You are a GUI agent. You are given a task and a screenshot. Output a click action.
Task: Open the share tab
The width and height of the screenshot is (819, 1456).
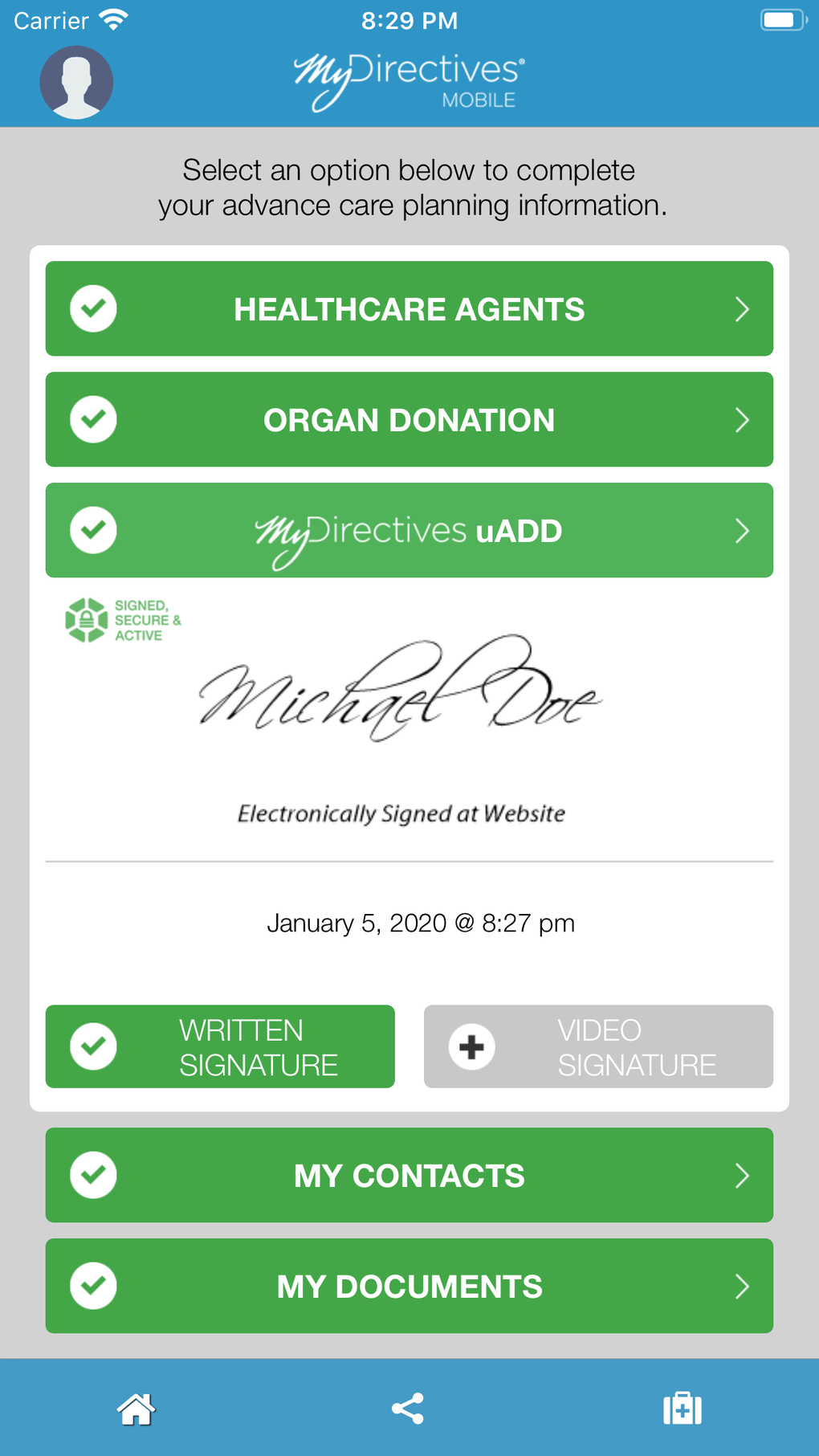point(408,1409)
